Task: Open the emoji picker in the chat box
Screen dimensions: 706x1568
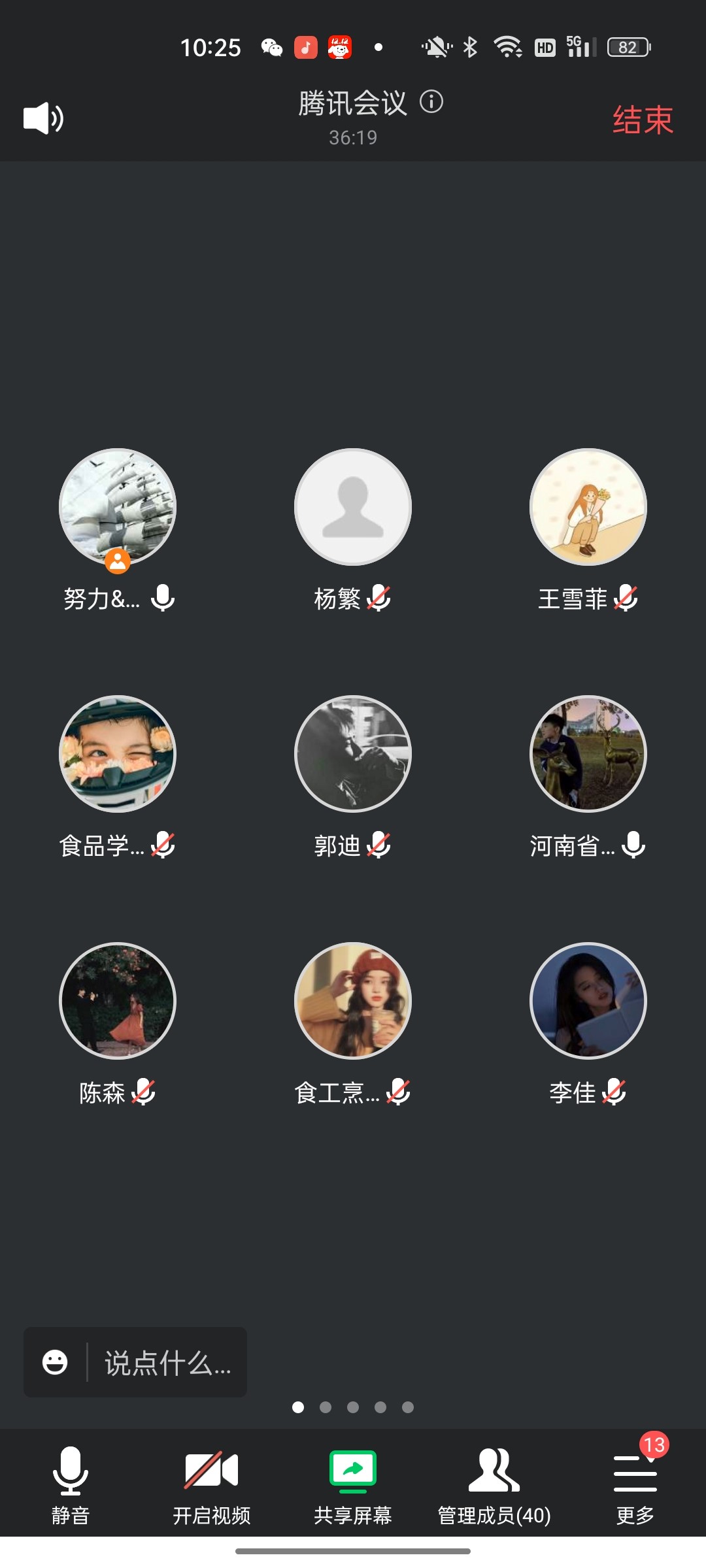Action: tap(55, 1363)
